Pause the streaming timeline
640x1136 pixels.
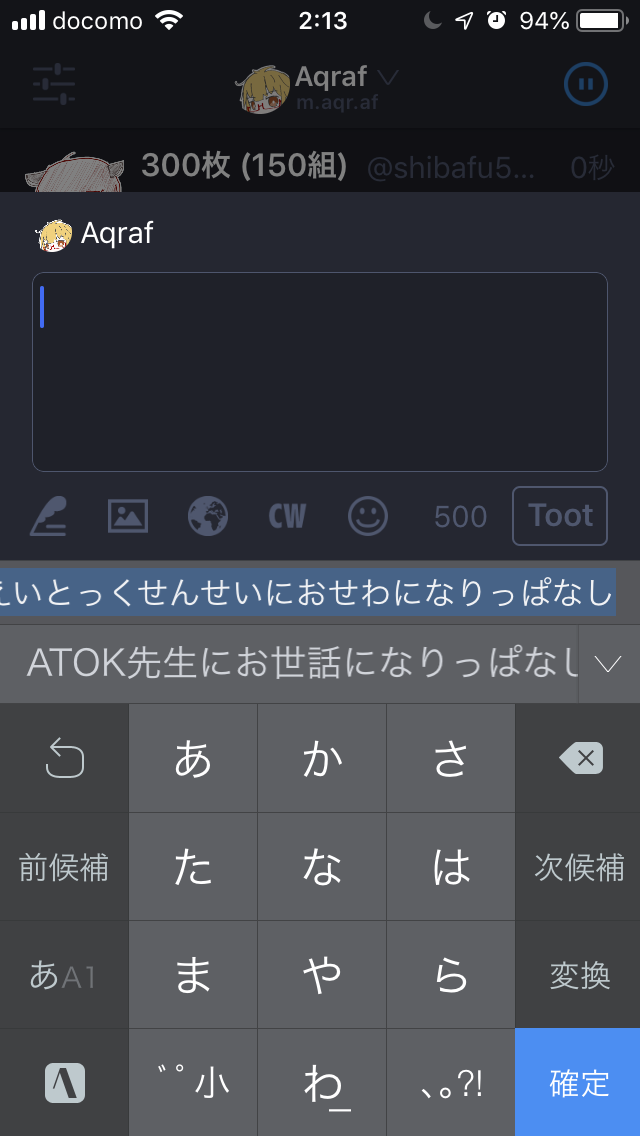click(586, 85)
